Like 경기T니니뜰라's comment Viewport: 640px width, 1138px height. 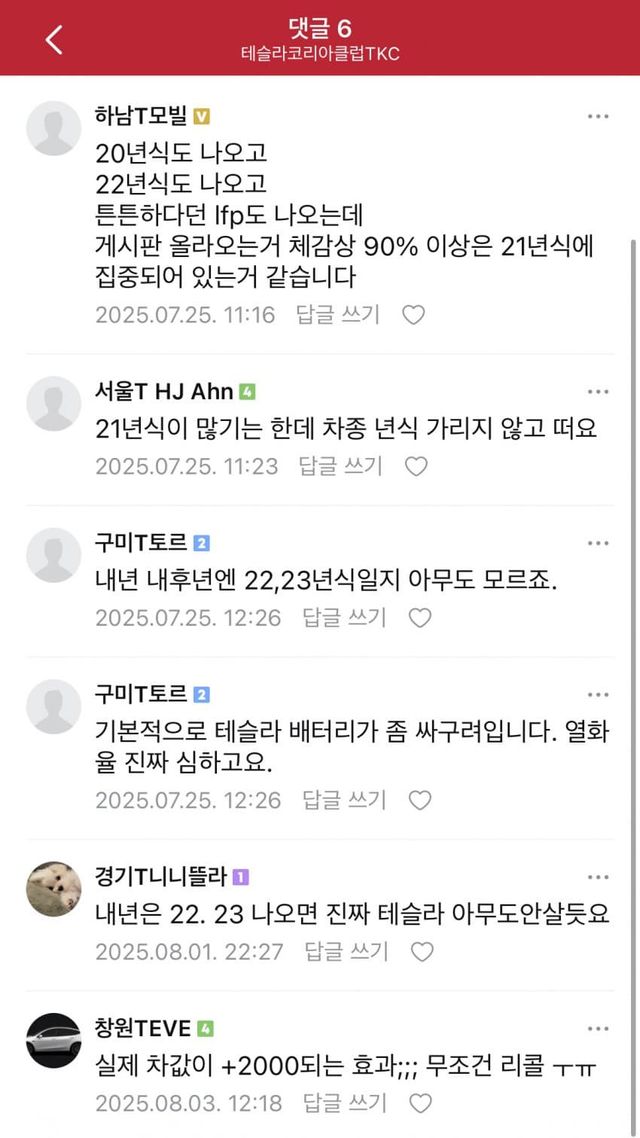(x=422, y=951)
